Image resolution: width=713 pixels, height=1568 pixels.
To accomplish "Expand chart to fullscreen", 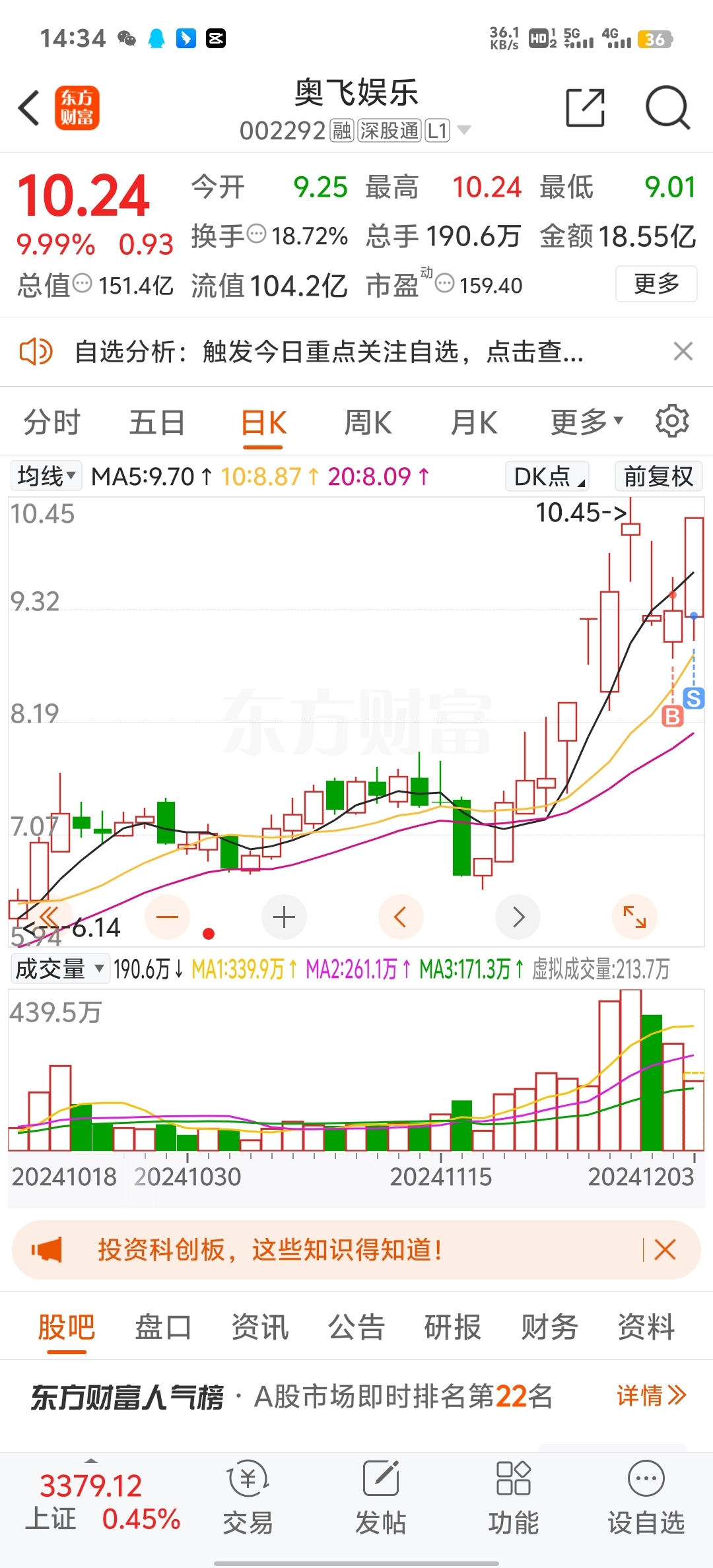I will (x=634, y=917).
